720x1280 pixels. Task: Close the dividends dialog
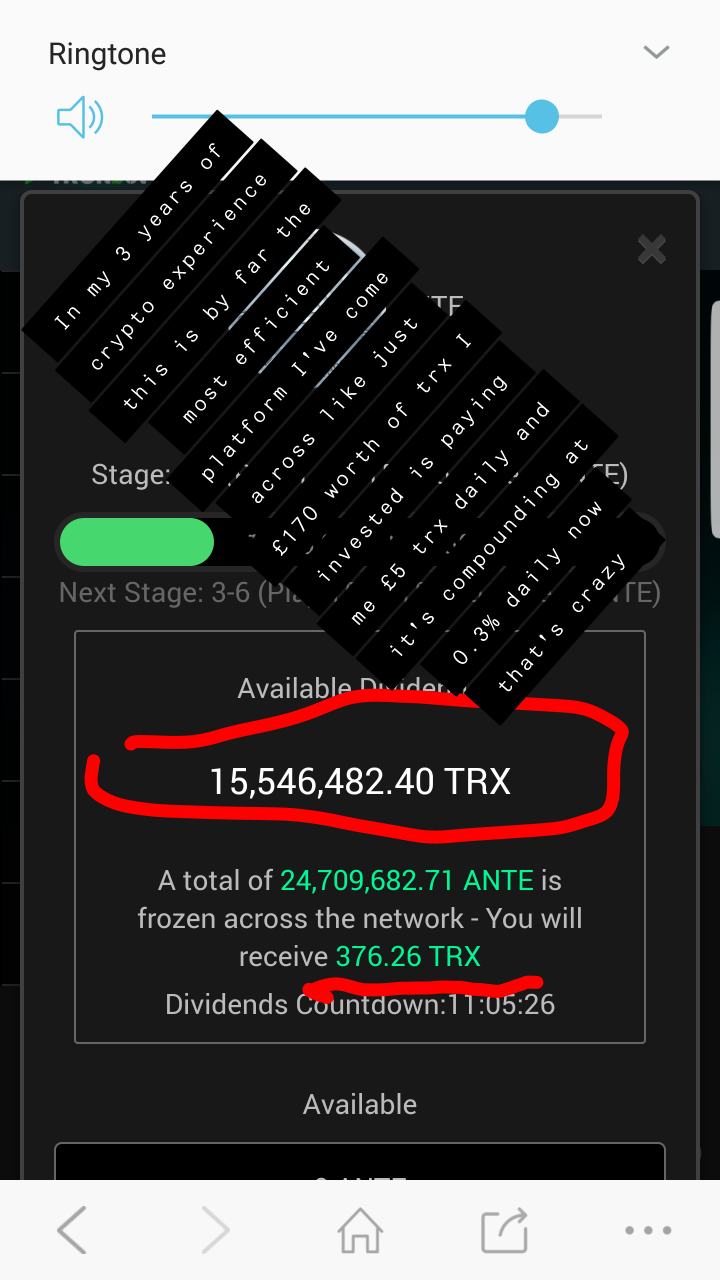(x=652, y=249)
